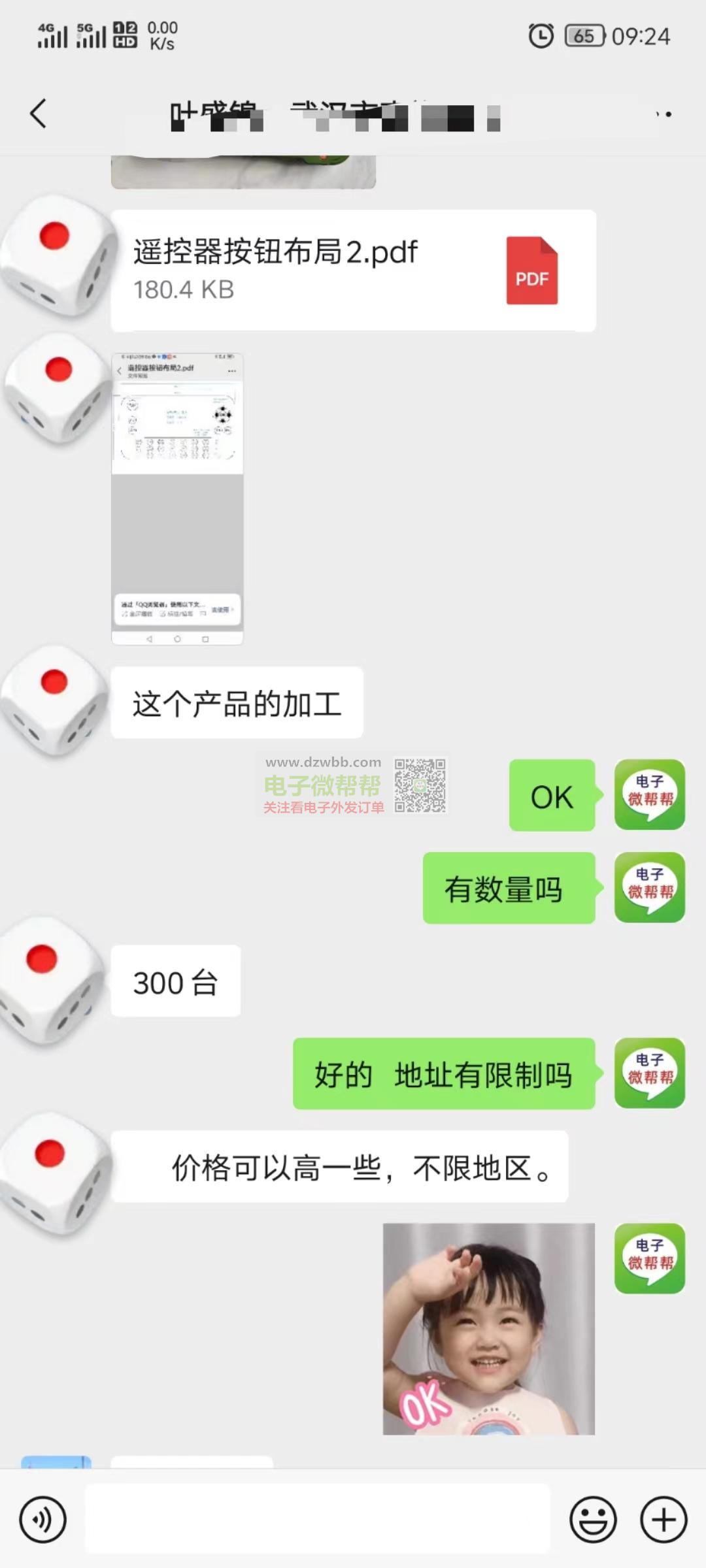Open the chat overflow menu
The width and height of the screenshot is (706, 1568).
tap(664, 114)
